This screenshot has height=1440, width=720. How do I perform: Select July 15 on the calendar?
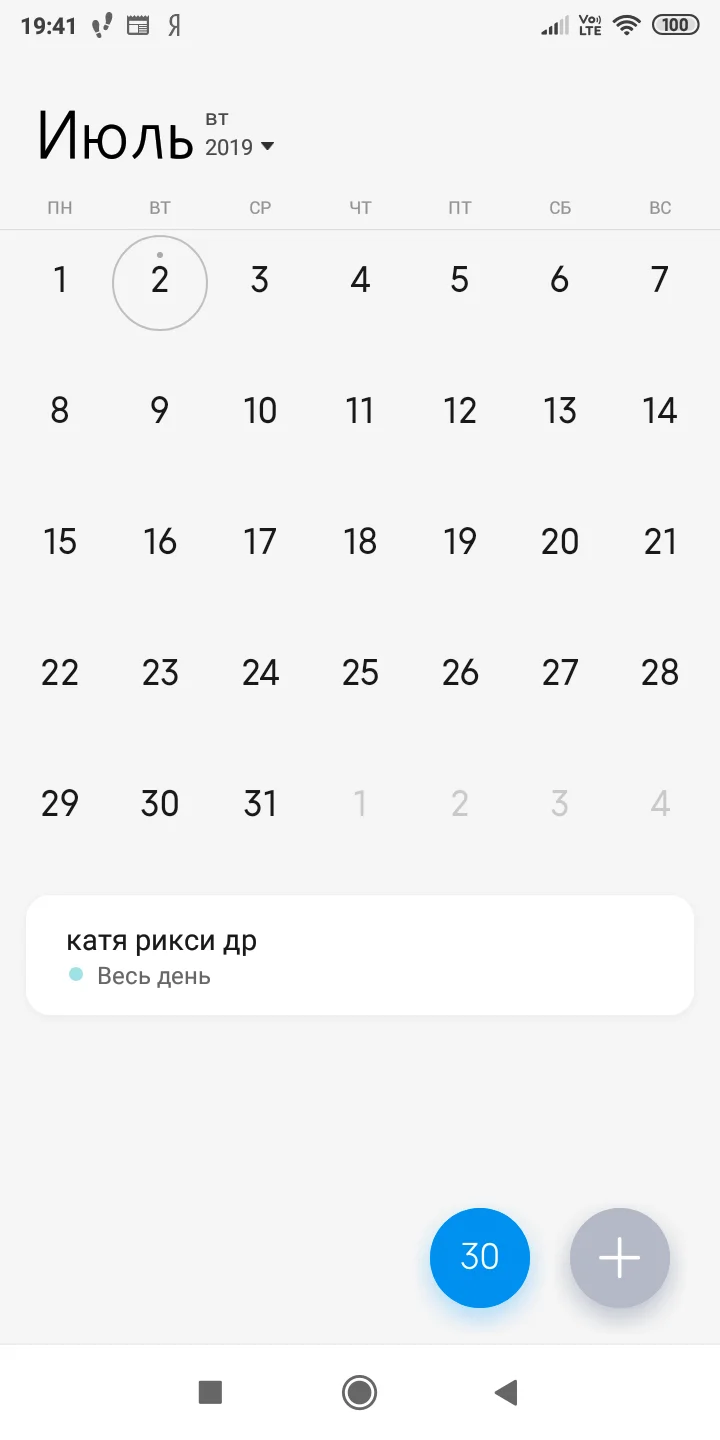pos(60,542)
